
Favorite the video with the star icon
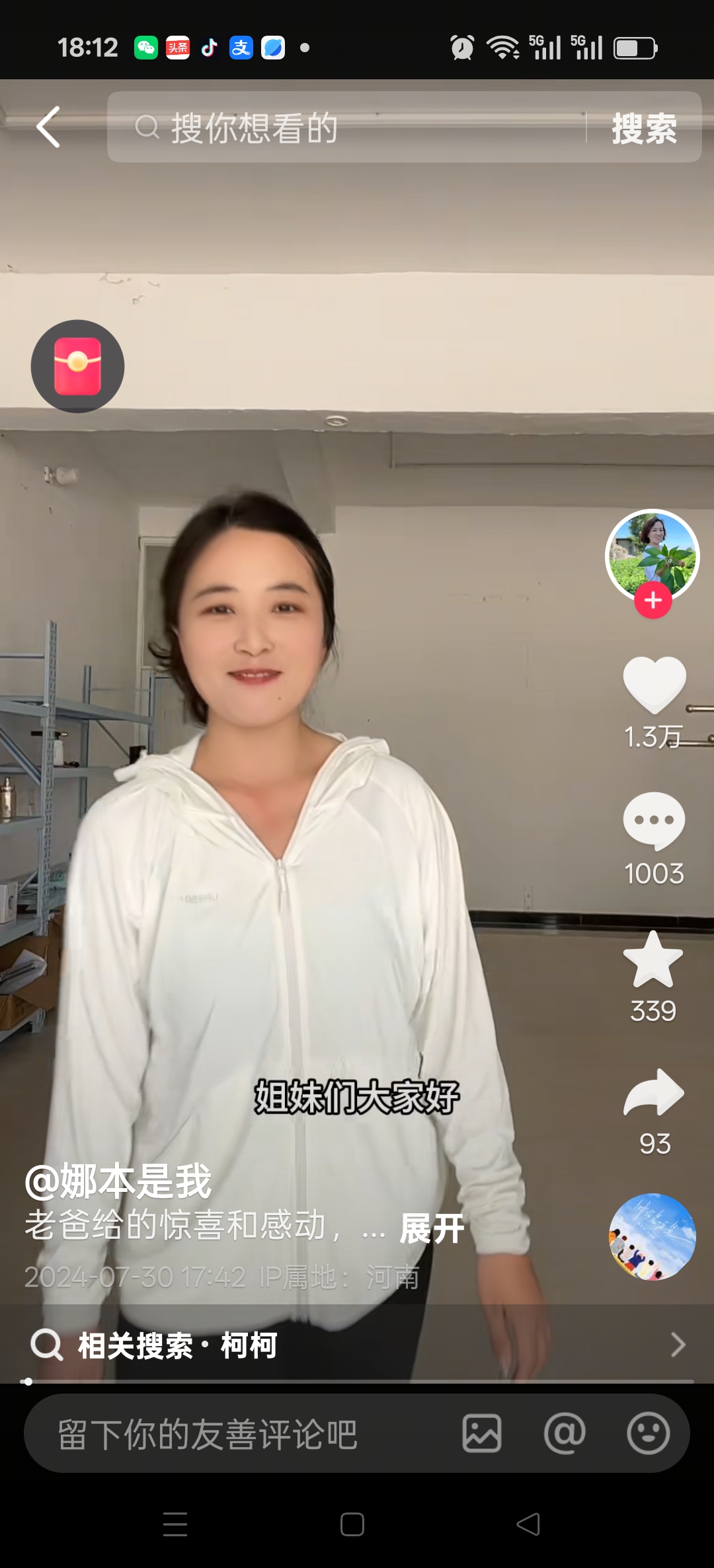coord(653,960)
